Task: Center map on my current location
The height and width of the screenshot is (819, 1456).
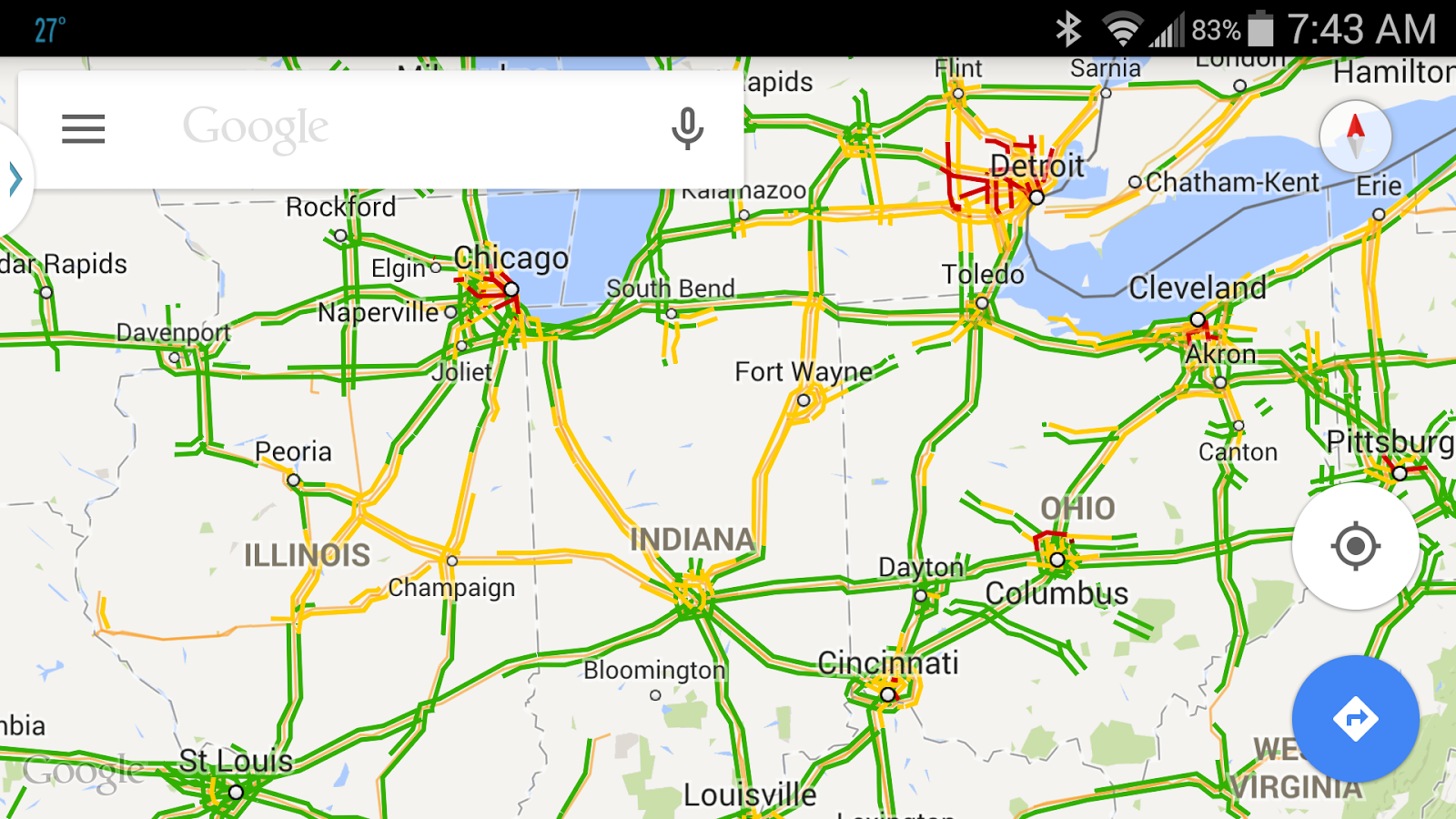Action: click(1355, 546)
